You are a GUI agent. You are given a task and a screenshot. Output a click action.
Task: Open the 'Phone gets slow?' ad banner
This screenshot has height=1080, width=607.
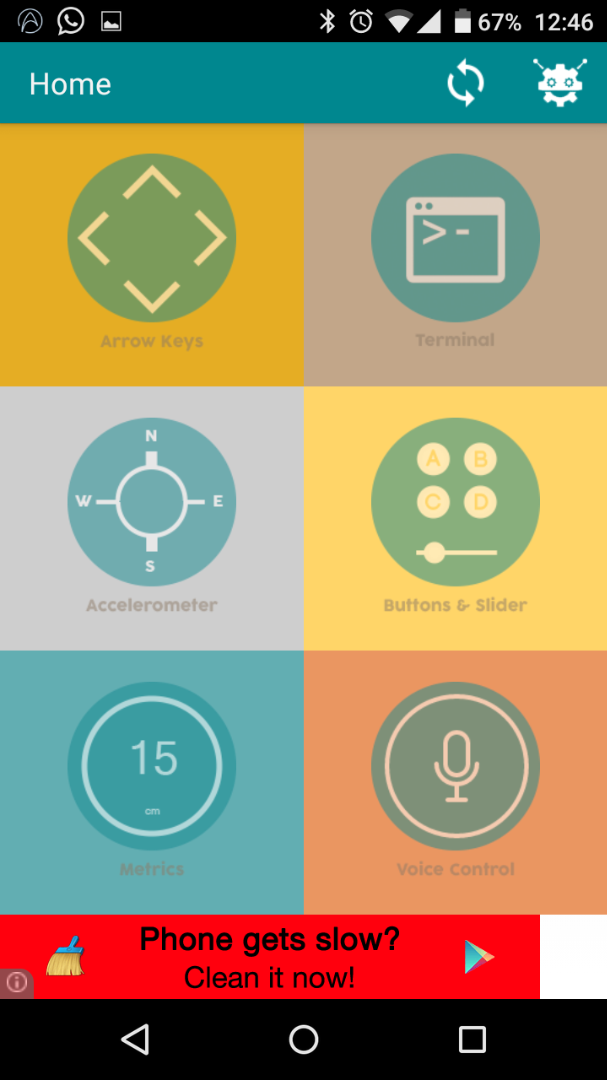tap(270, 957)
